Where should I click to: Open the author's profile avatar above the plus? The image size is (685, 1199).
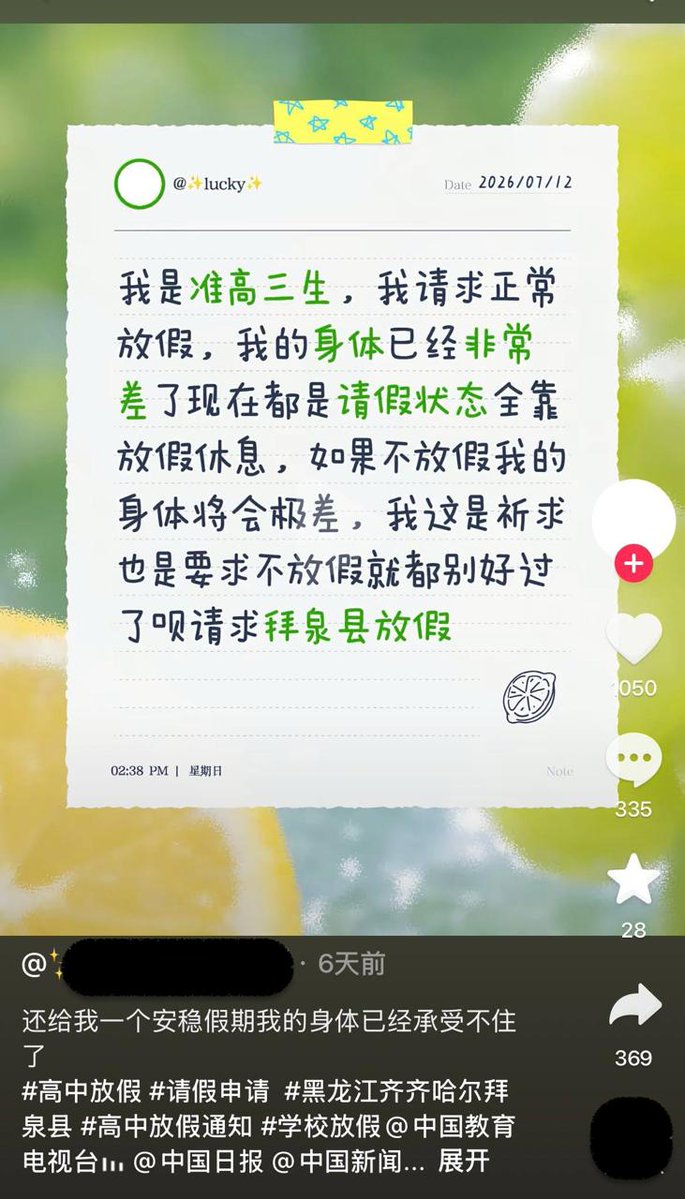[x=634, y=520]
